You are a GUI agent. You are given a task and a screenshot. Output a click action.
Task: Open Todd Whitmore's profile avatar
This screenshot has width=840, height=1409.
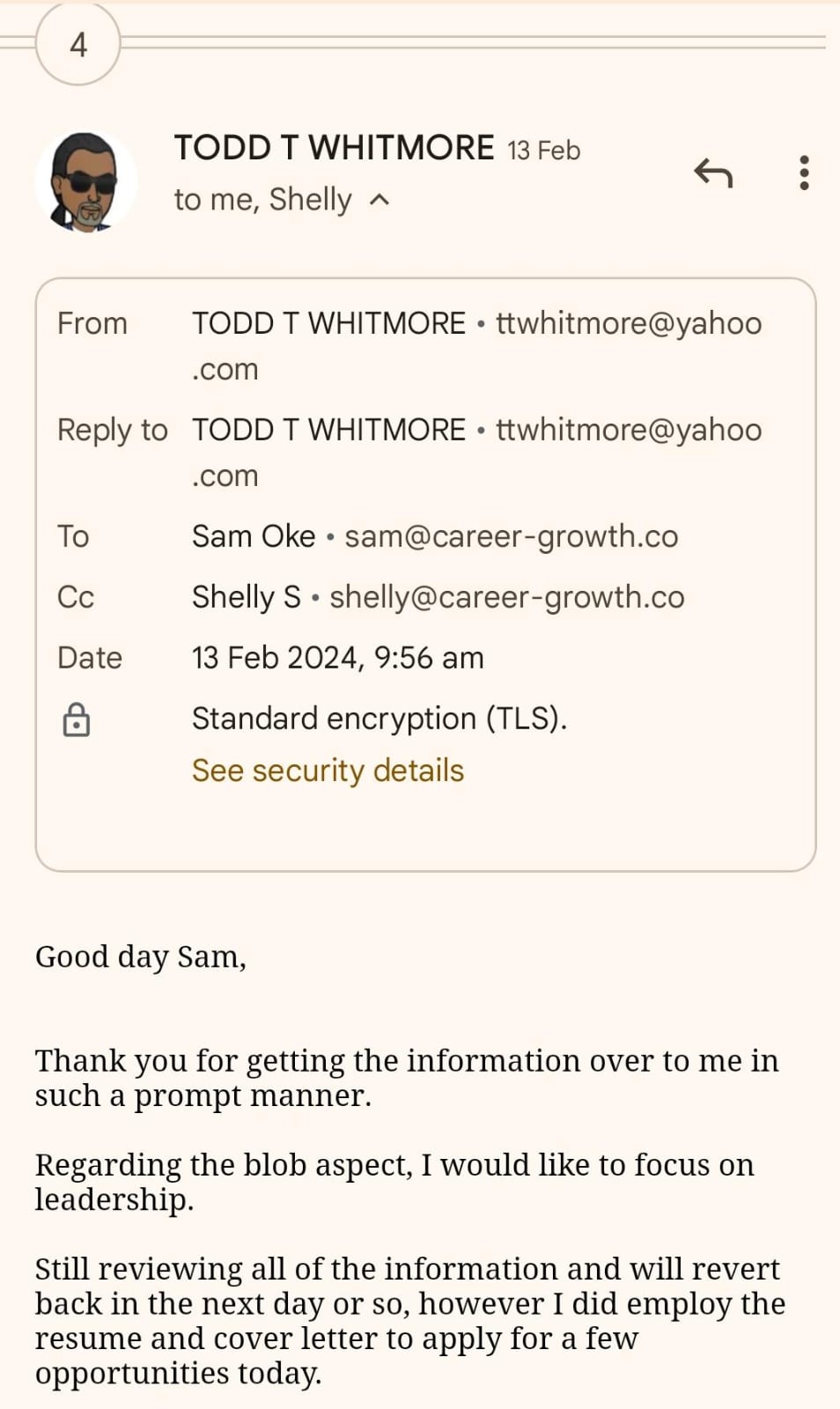[x=86, y=181]
